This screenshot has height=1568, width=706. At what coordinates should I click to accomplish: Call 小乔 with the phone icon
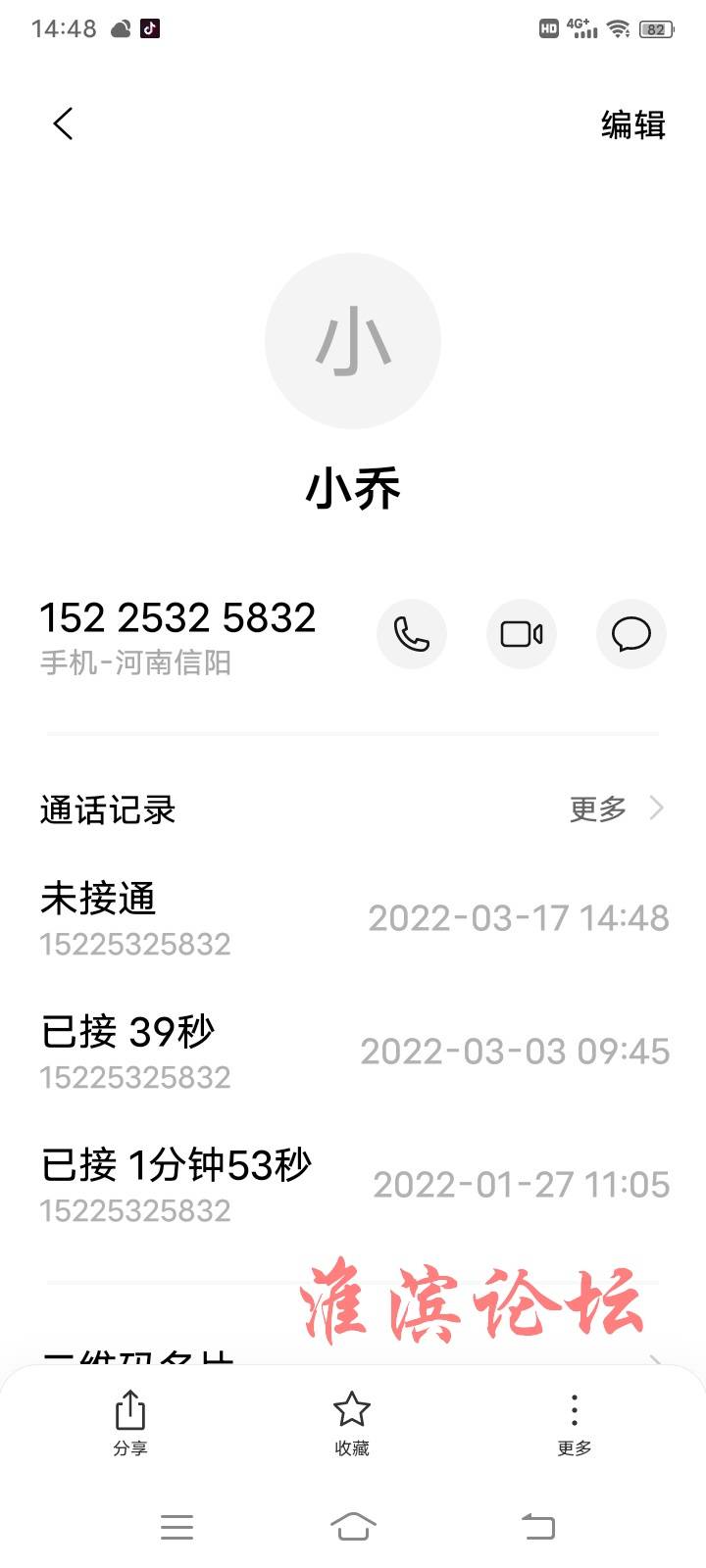(412, 634)
